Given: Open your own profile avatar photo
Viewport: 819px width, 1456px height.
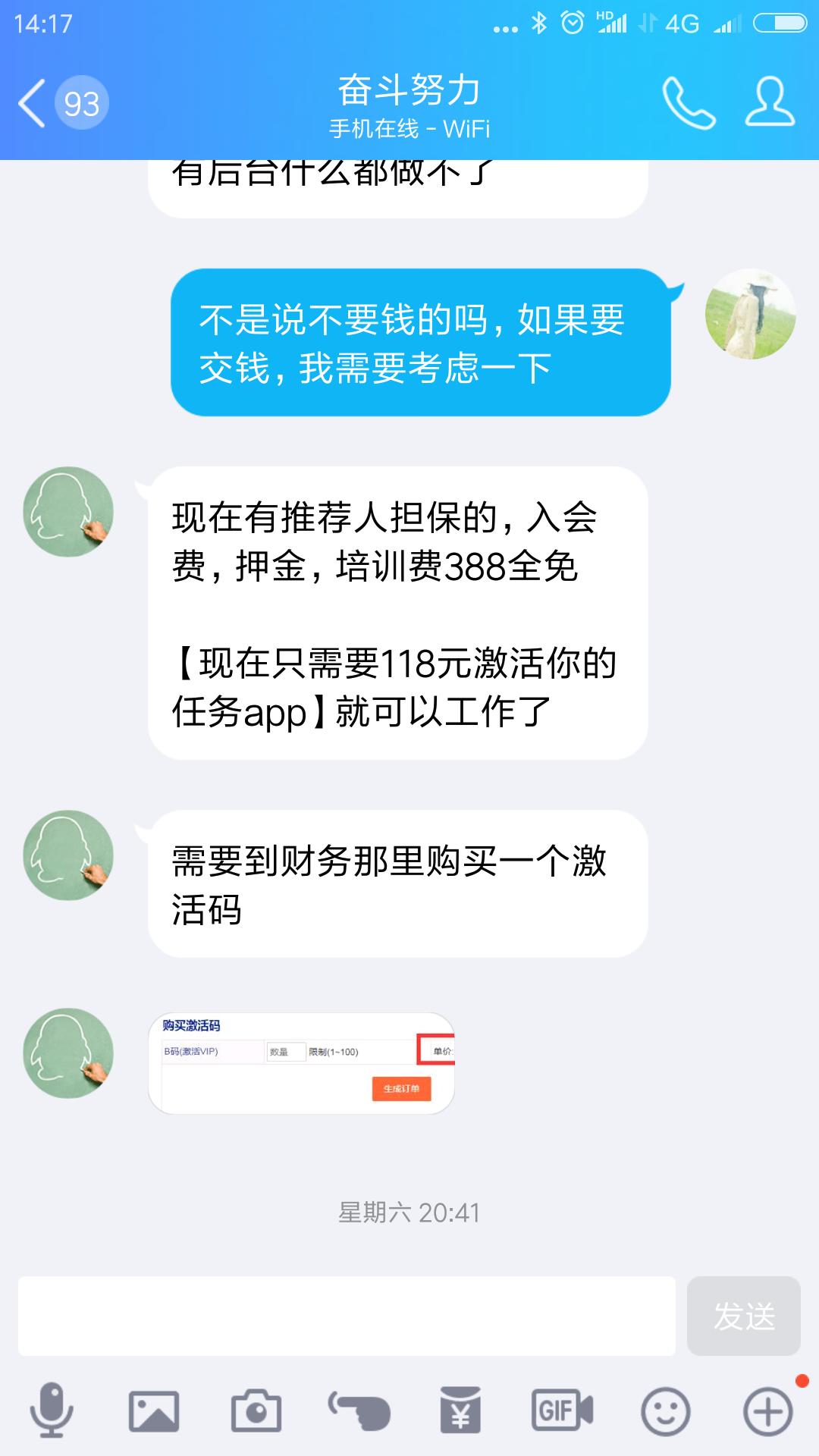Looking at the screenshot, I should point(751,315).
